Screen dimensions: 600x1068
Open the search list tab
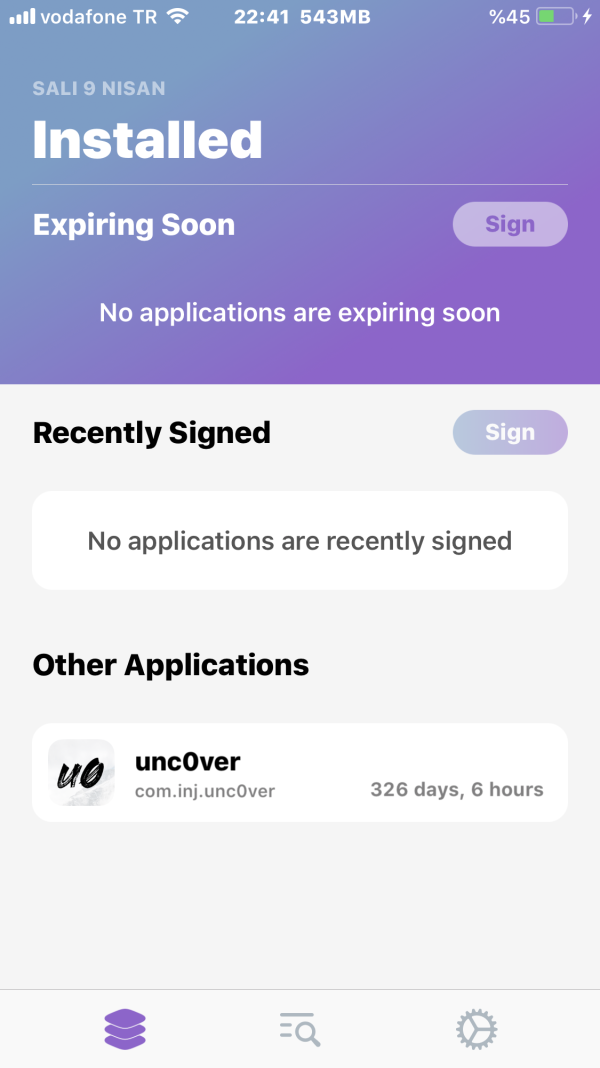coord(300,1028)
